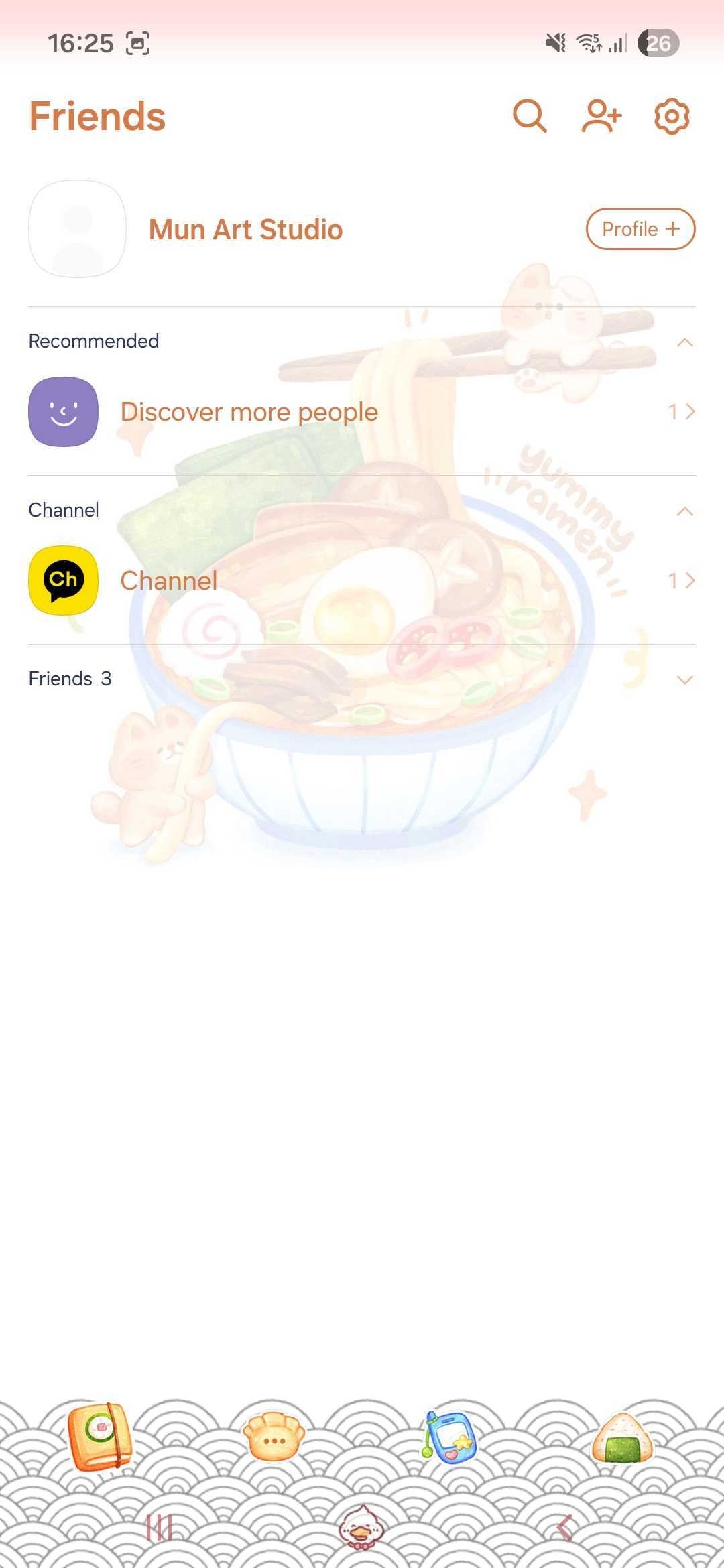The image size is (724, 1568).
Task: Tap the Profile + button
Action: [640, 229]
